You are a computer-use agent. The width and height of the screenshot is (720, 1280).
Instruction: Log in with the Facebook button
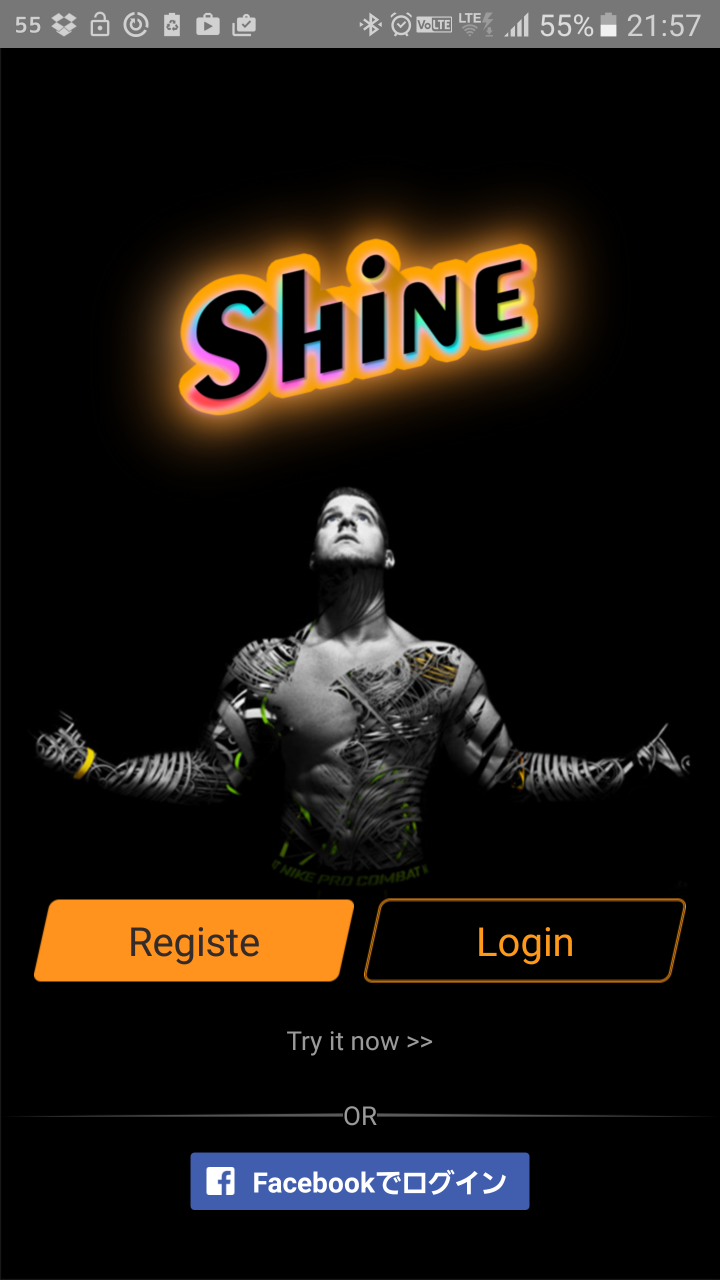pos(360,1182)
